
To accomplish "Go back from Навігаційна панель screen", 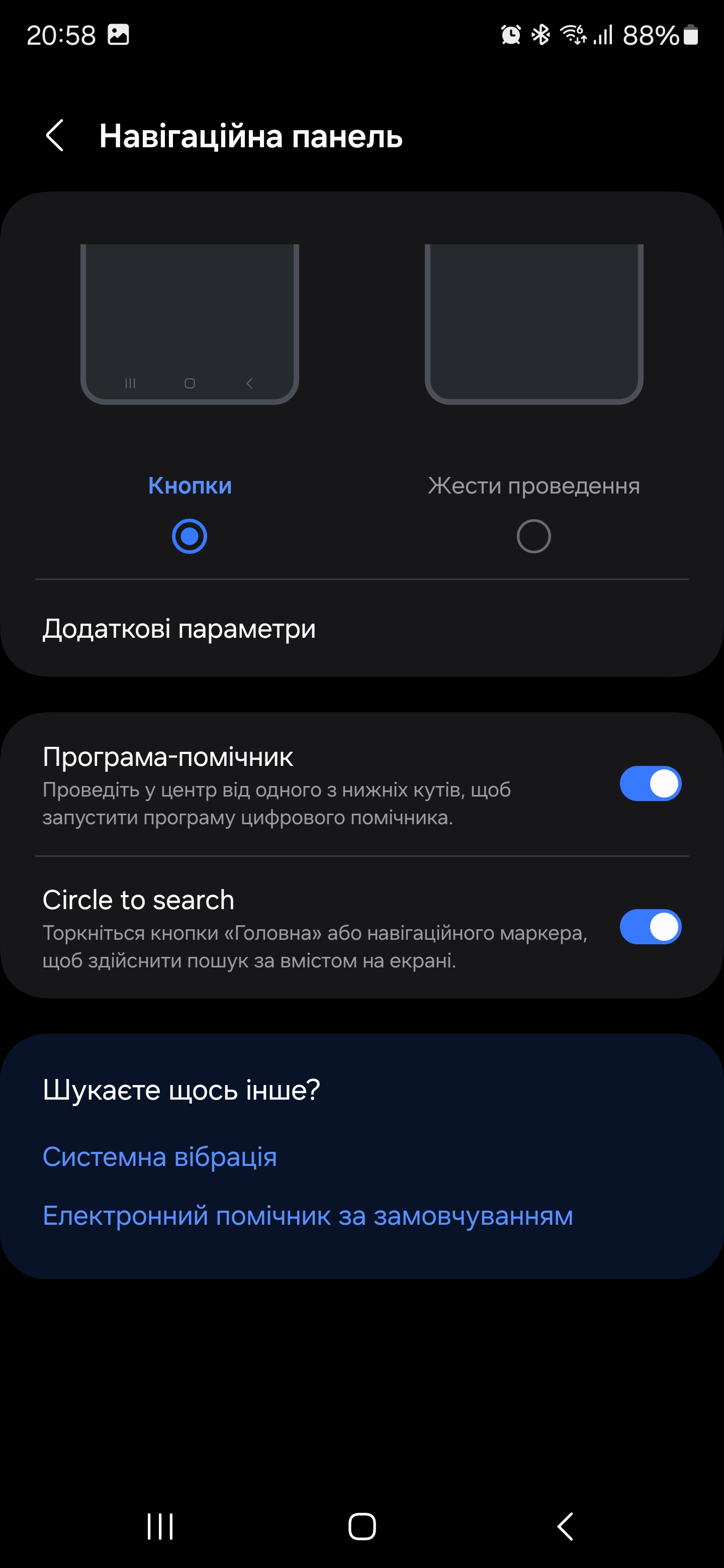I will click(x=55, y=135).
